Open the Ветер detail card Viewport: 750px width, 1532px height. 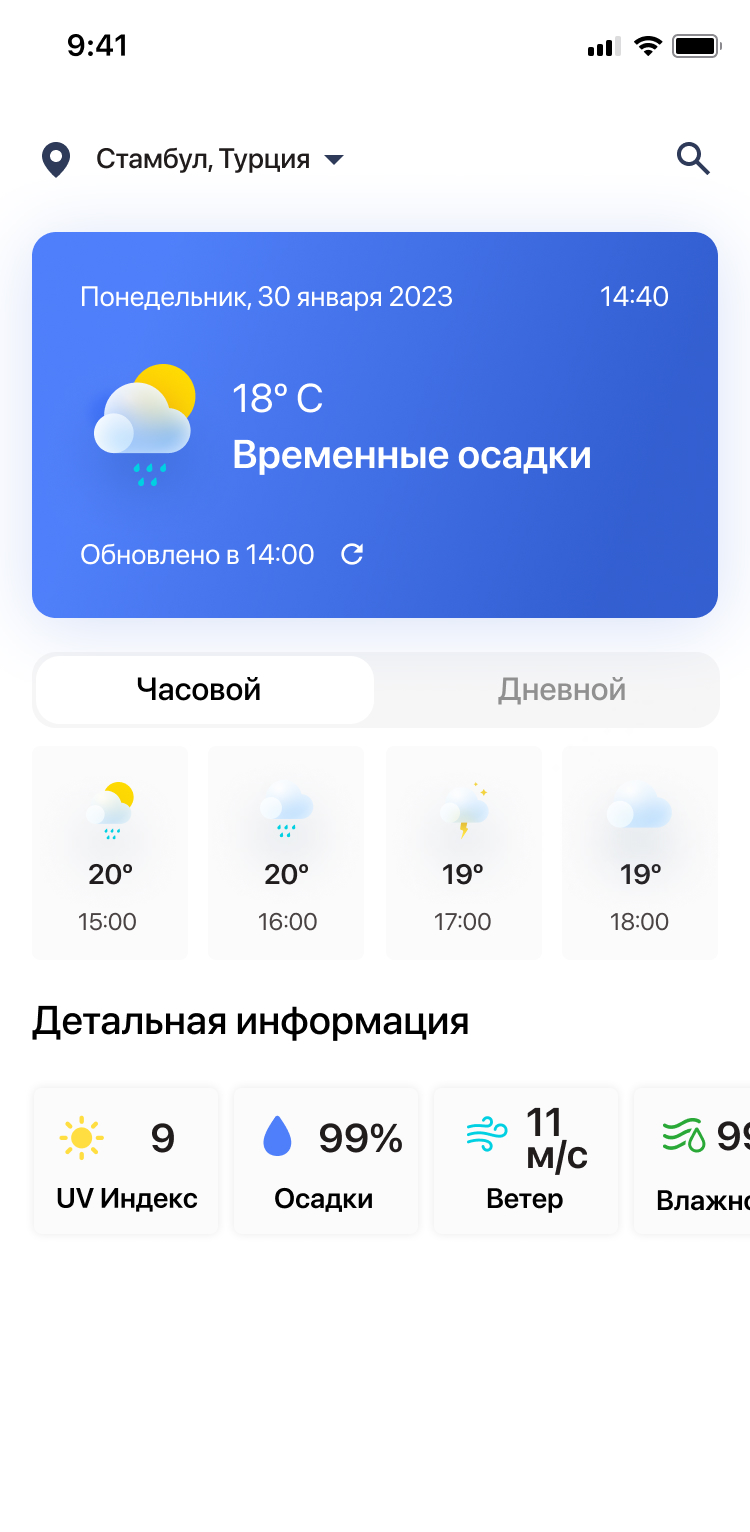(525, 1161)
